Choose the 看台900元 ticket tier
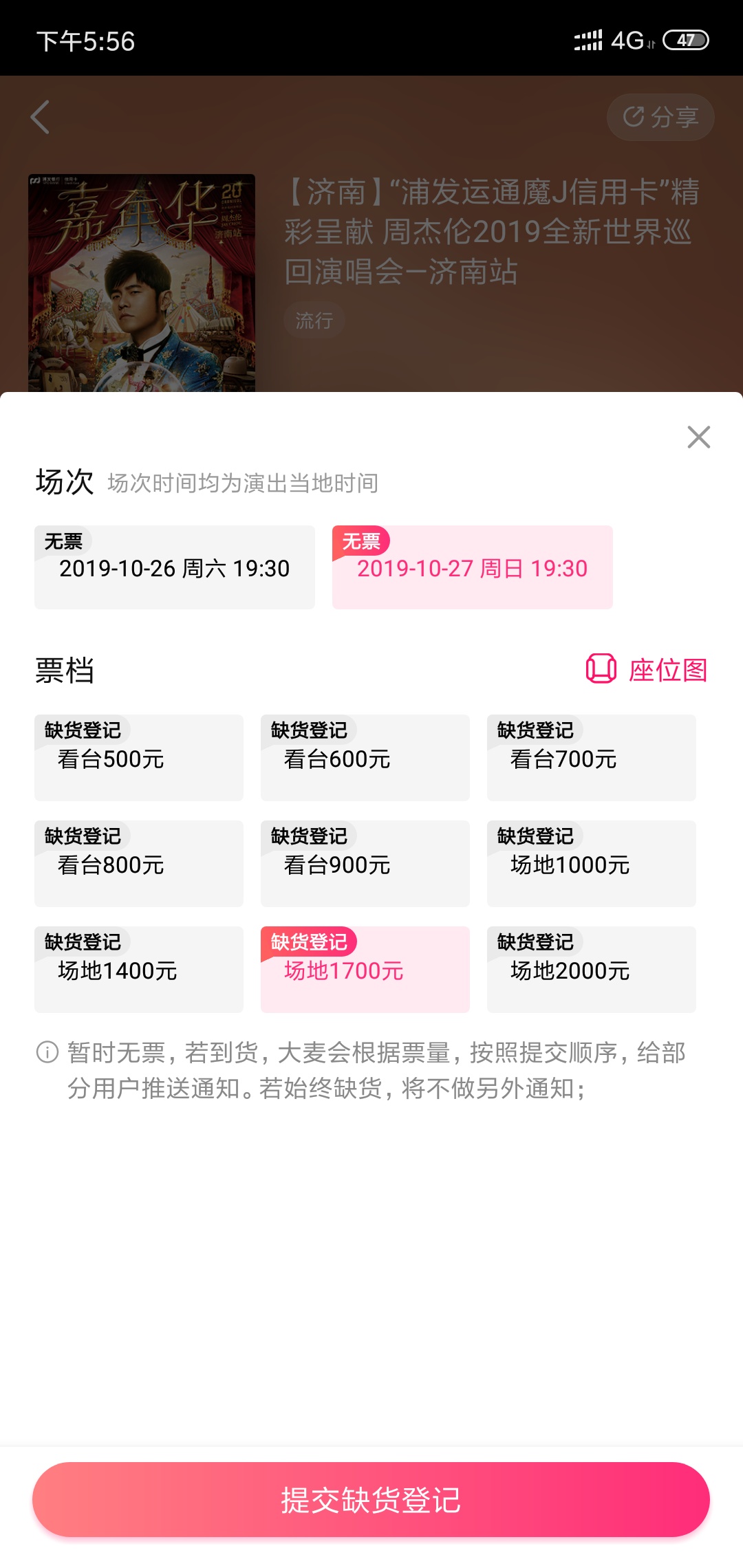This screenshot has height=1568, width=743. click(365, 864)
